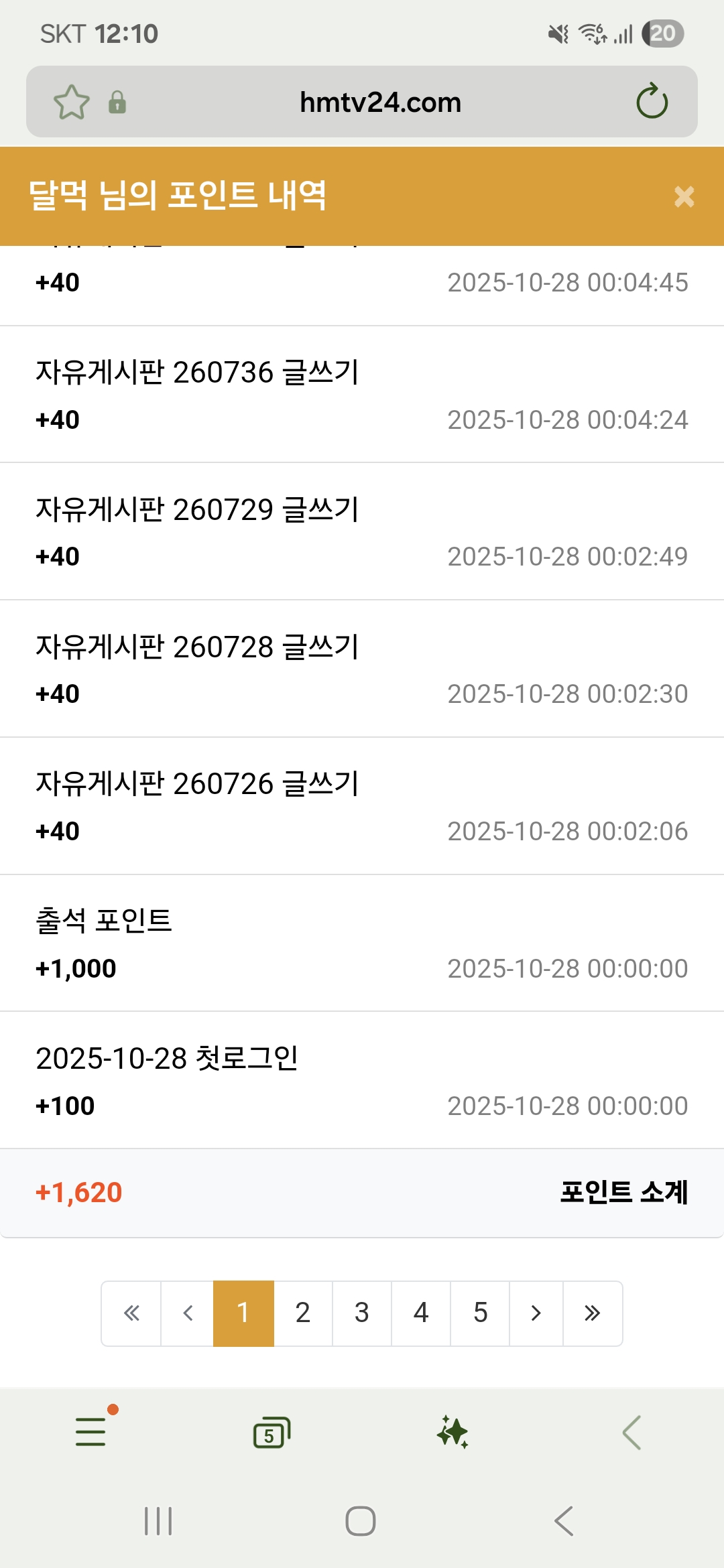Screen dimensions: 724x1568
Task: Go to page 2 of point history
Action: point(303,1313)
